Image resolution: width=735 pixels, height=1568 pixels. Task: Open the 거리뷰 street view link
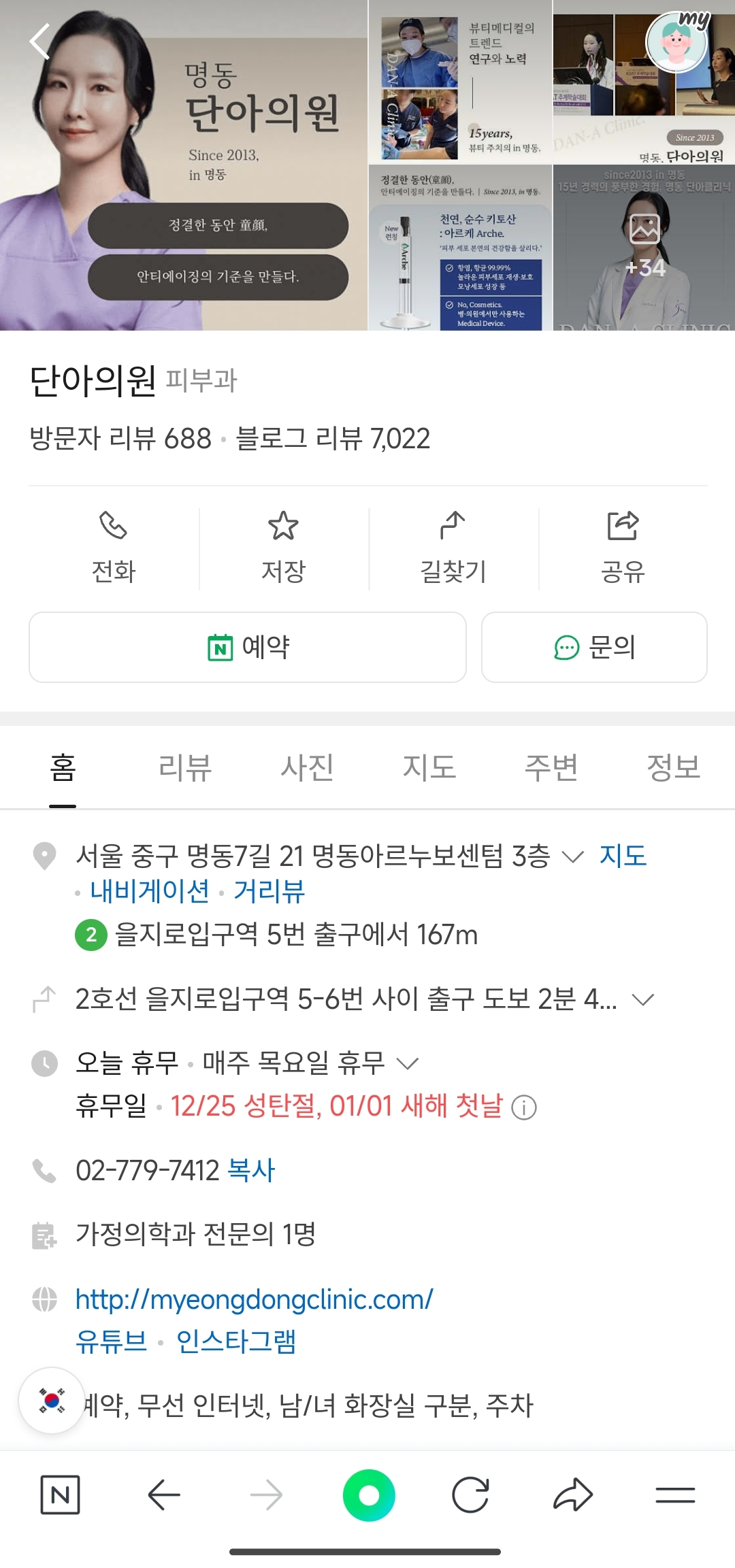(x=269, y=891)
